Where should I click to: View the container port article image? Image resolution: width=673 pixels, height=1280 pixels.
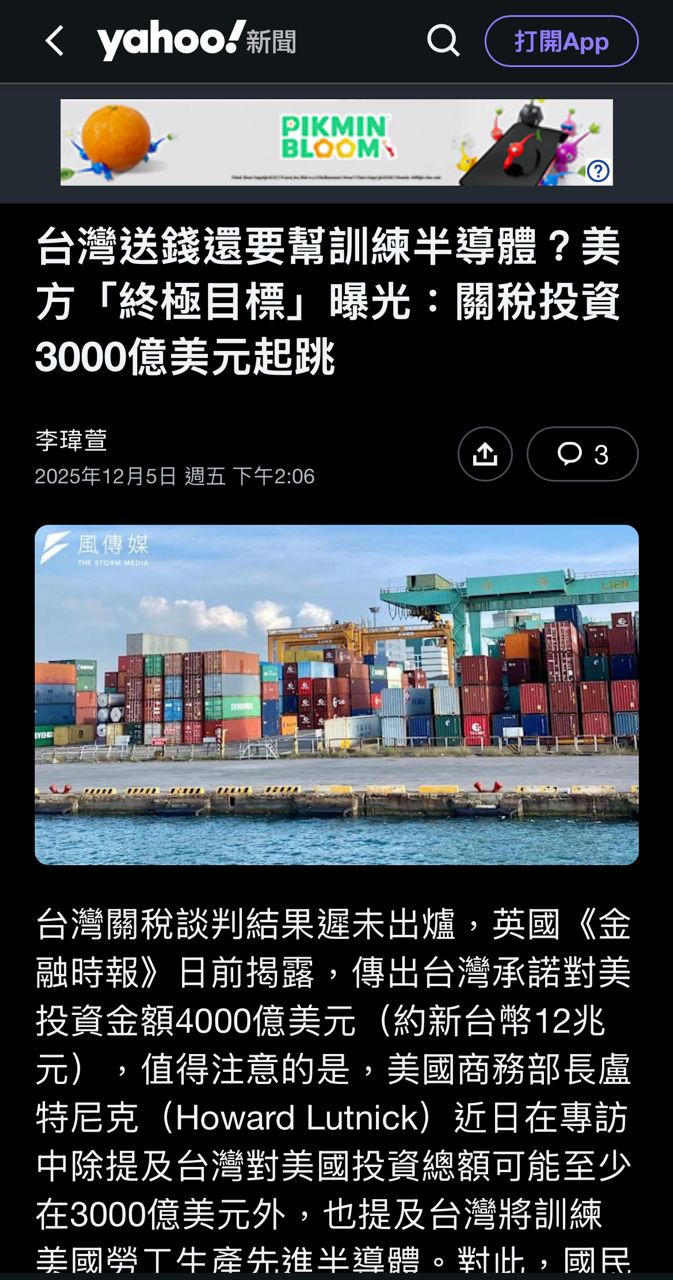pyautogui.click(x=336, y=694)
